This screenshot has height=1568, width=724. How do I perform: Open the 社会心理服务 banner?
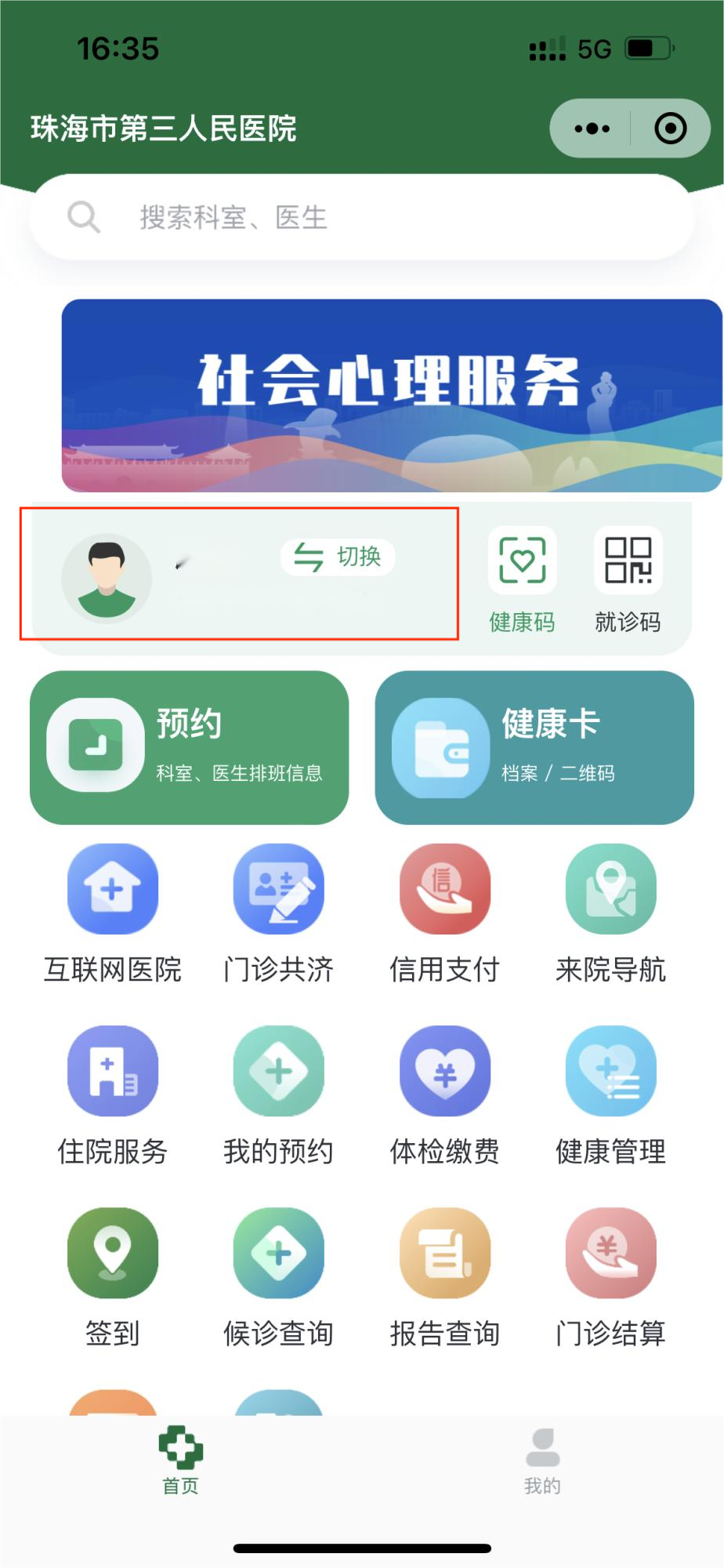tap(392, 395)
